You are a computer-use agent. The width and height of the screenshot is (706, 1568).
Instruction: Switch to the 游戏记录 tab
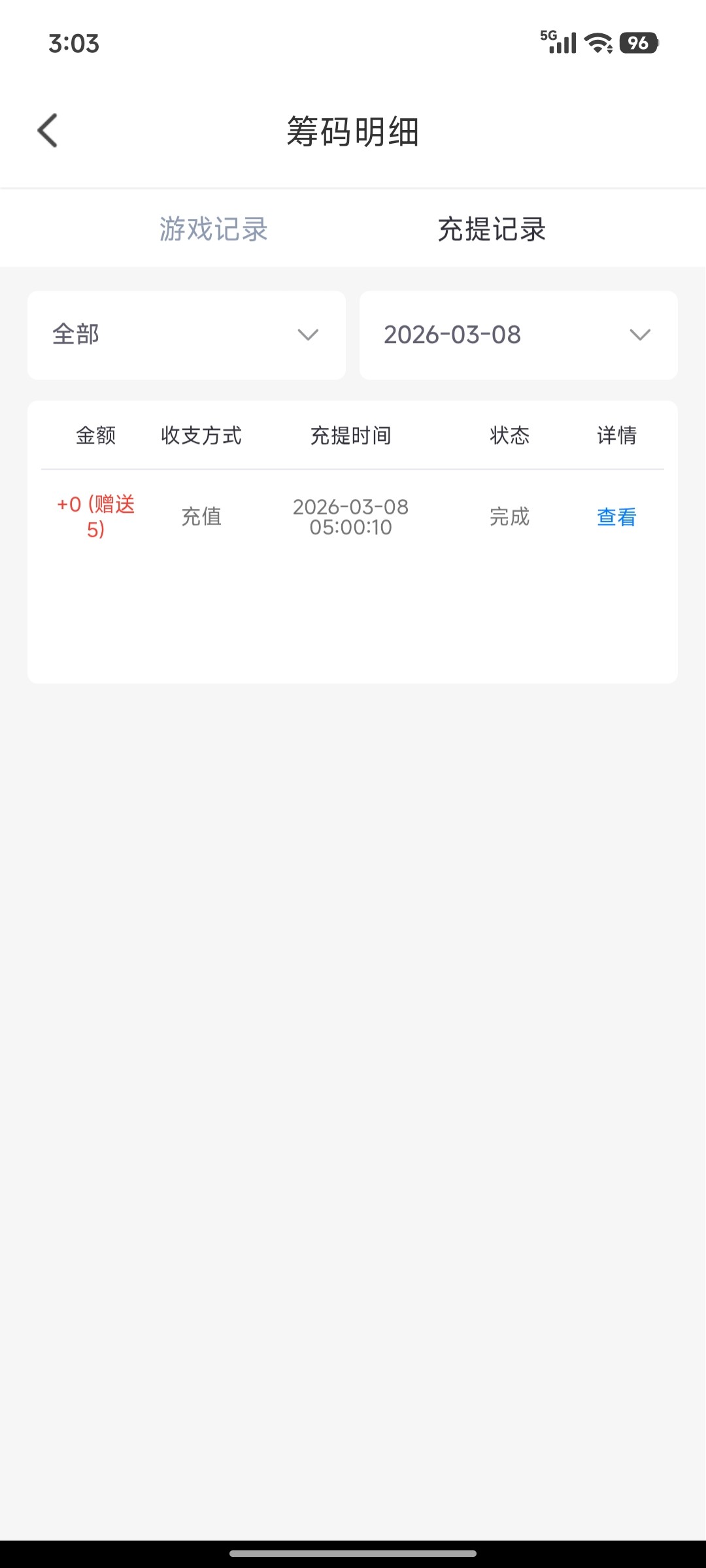point(214,229)
